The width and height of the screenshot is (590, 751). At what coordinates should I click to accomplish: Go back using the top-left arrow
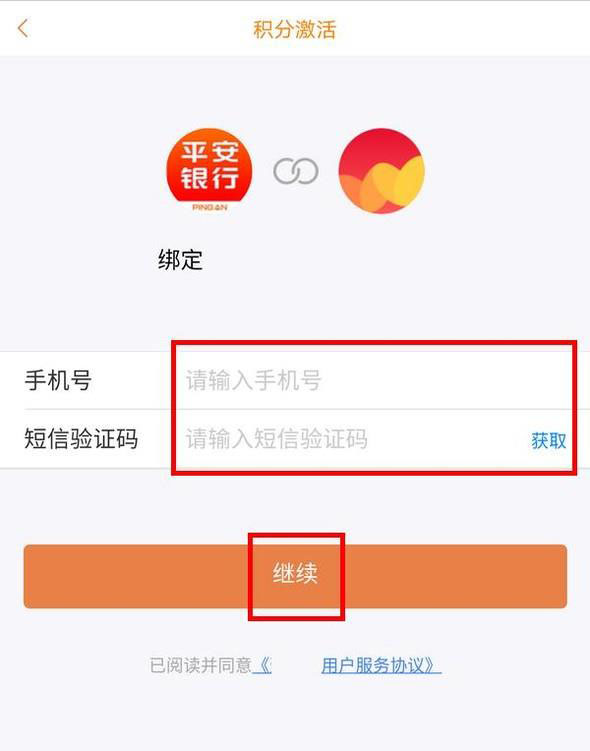(x=23, y=28)
